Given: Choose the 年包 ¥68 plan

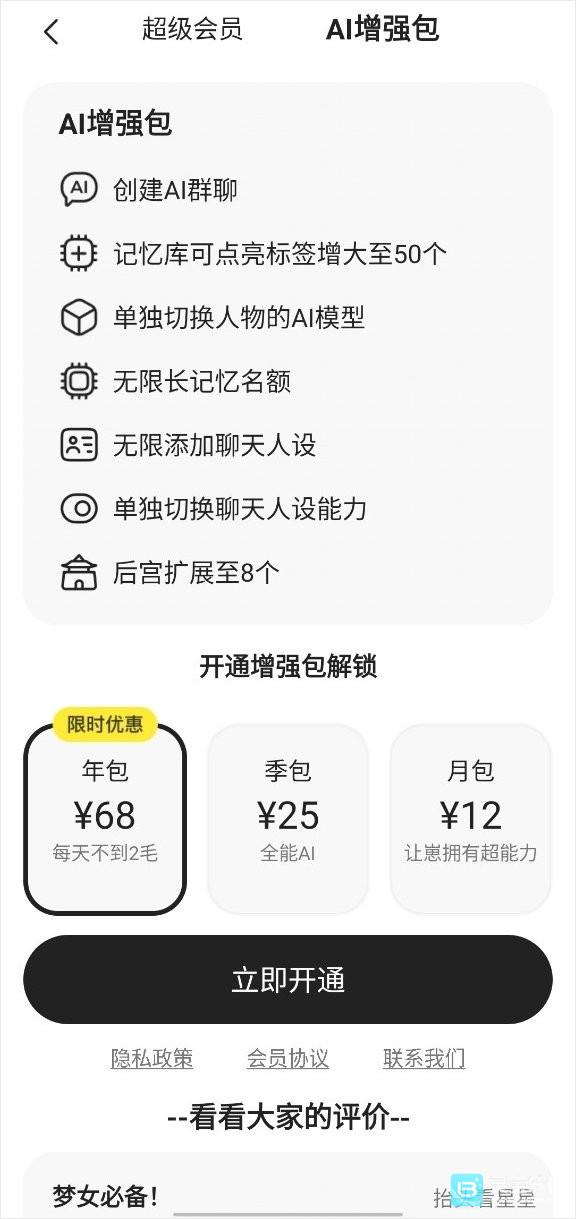Looking at the screenshot, I should [105, 819].
